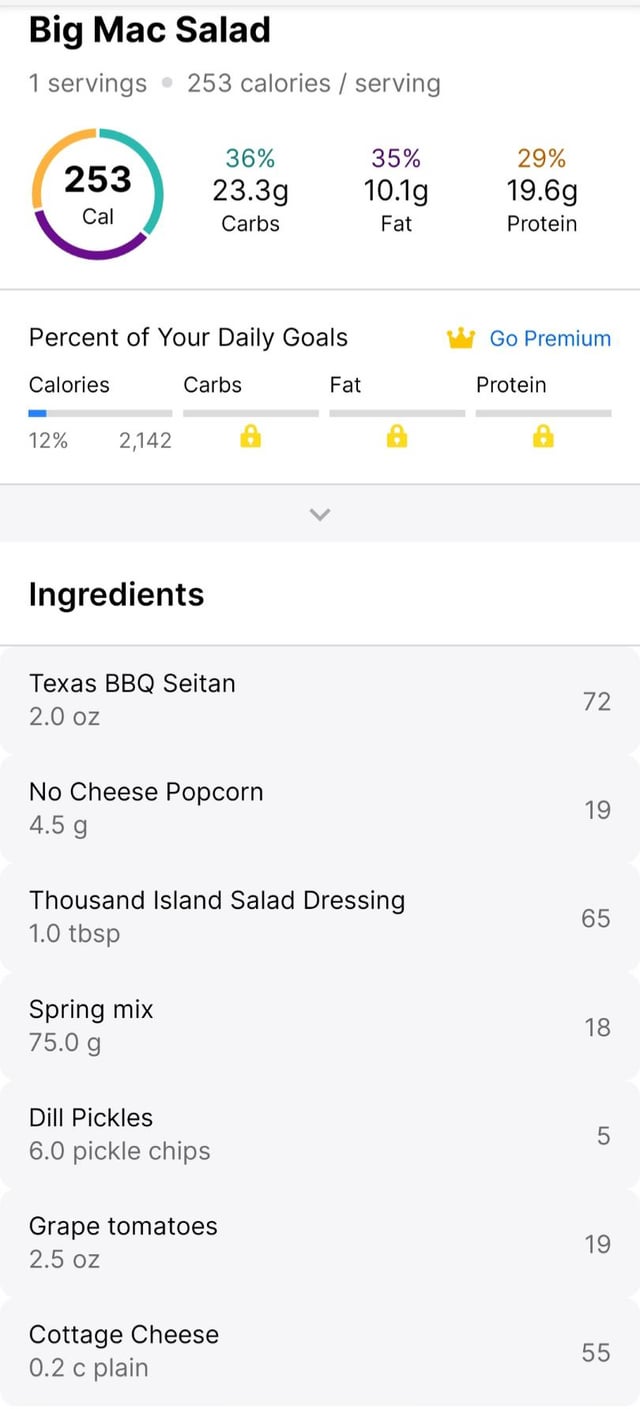The width and height of the screenshot is (640, 1409).
Task: Open the No Cheese Popcorn ingredient
Action: (320, 808)
